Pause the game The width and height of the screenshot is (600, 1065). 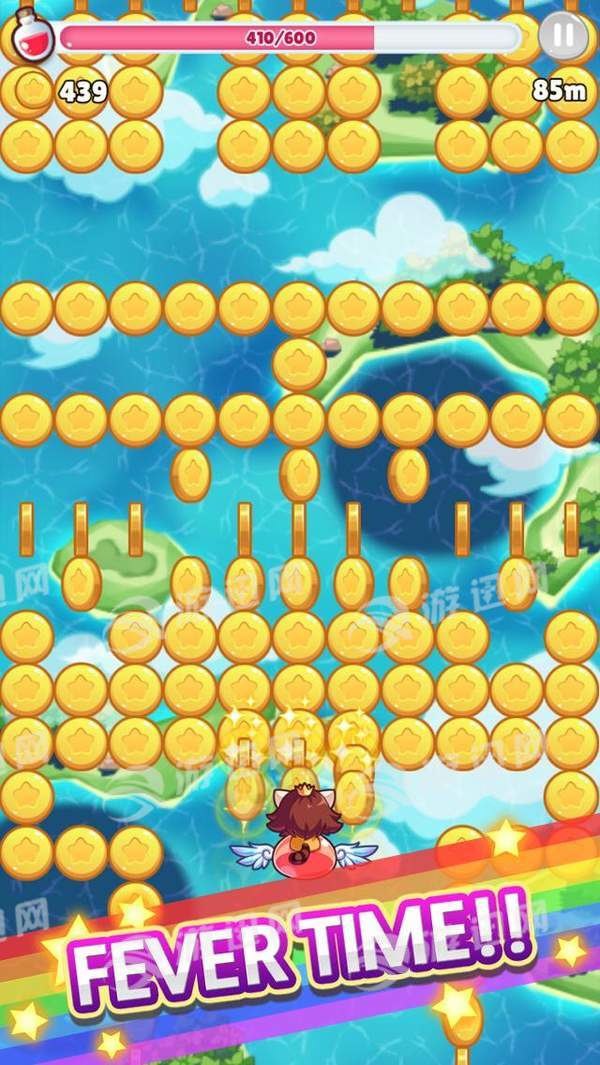tap(563, 35)
